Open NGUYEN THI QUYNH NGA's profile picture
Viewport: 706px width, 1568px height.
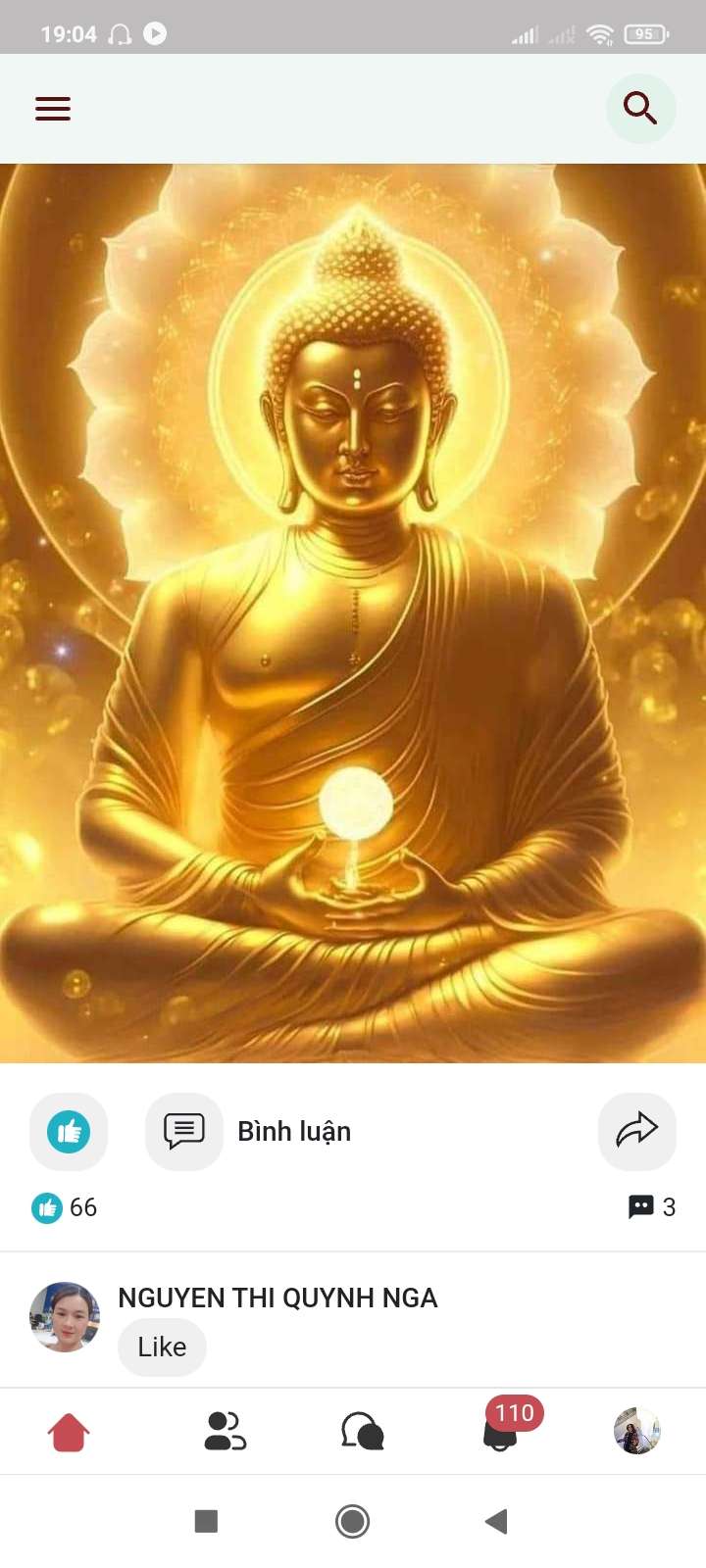pyautogui.click(x=65, y=1317)
